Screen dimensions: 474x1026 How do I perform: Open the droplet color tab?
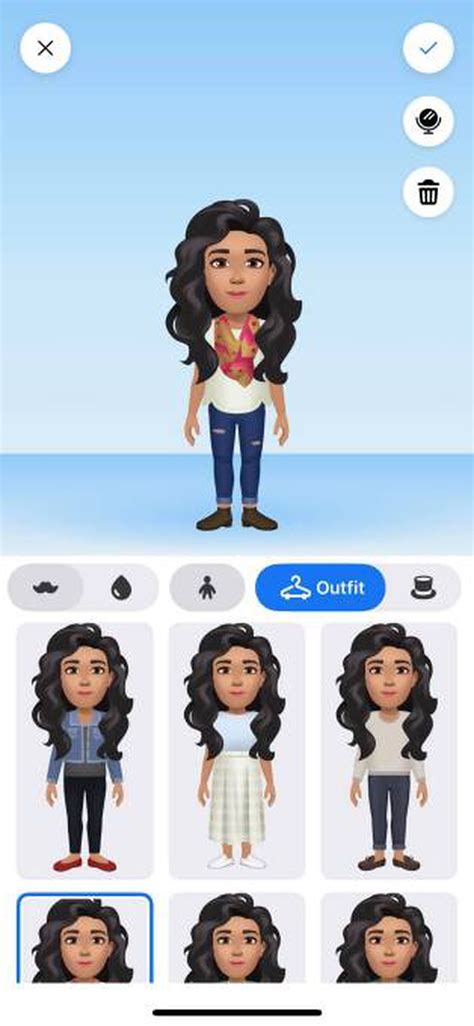pyautogui.click(x=121, y=588)
